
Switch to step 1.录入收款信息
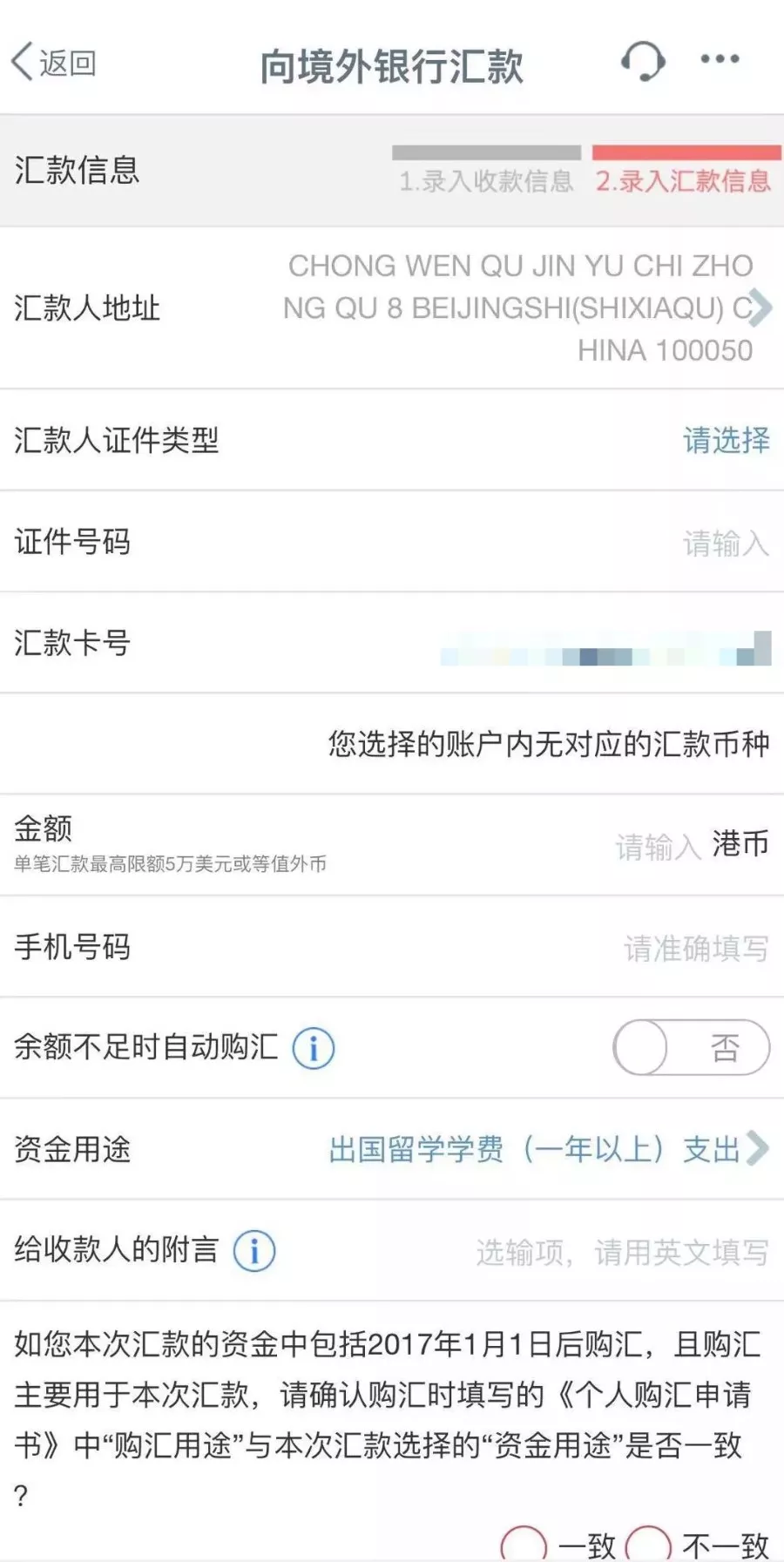coord(486,172)
